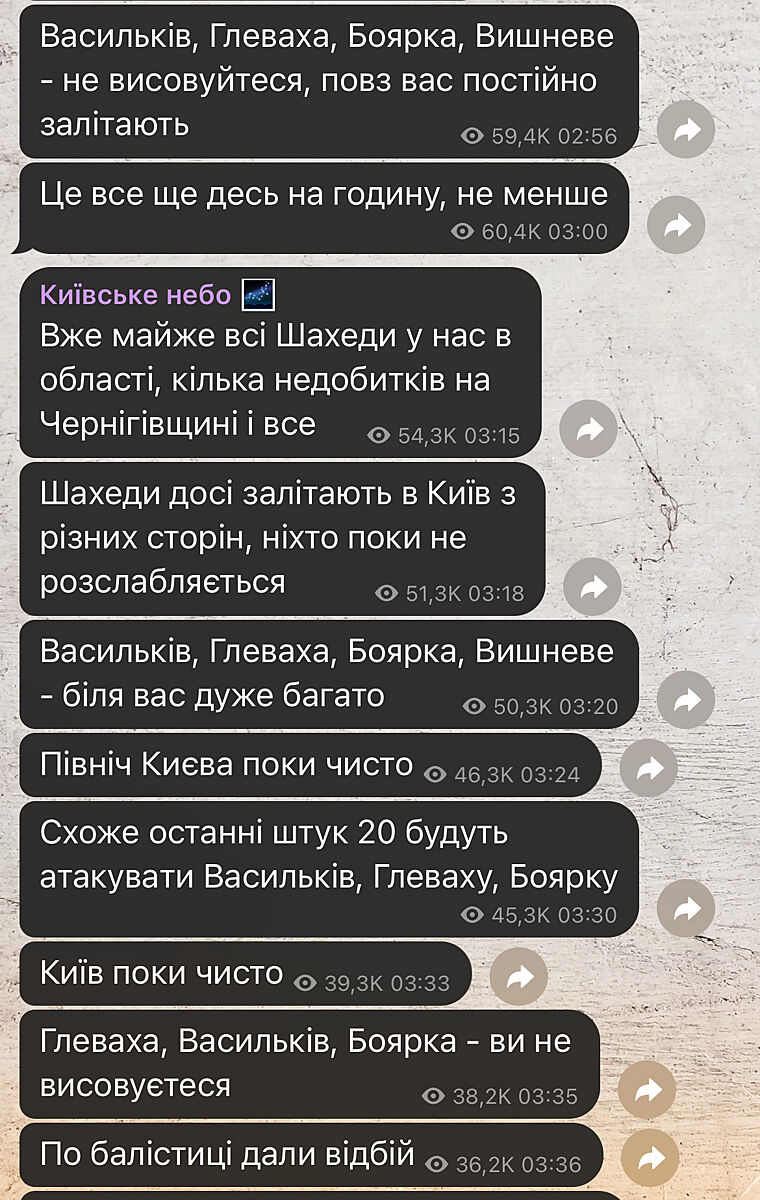The image size is (760, 1200).
Task: Share the 03:15 message about Чернігівщина
Action: [588, 429]
